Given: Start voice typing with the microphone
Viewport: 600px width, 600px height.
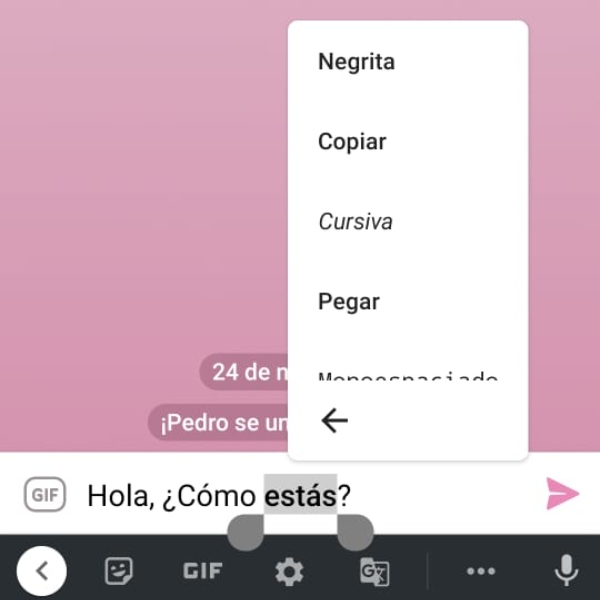Looking at the screenshot, I should (566, 571).
